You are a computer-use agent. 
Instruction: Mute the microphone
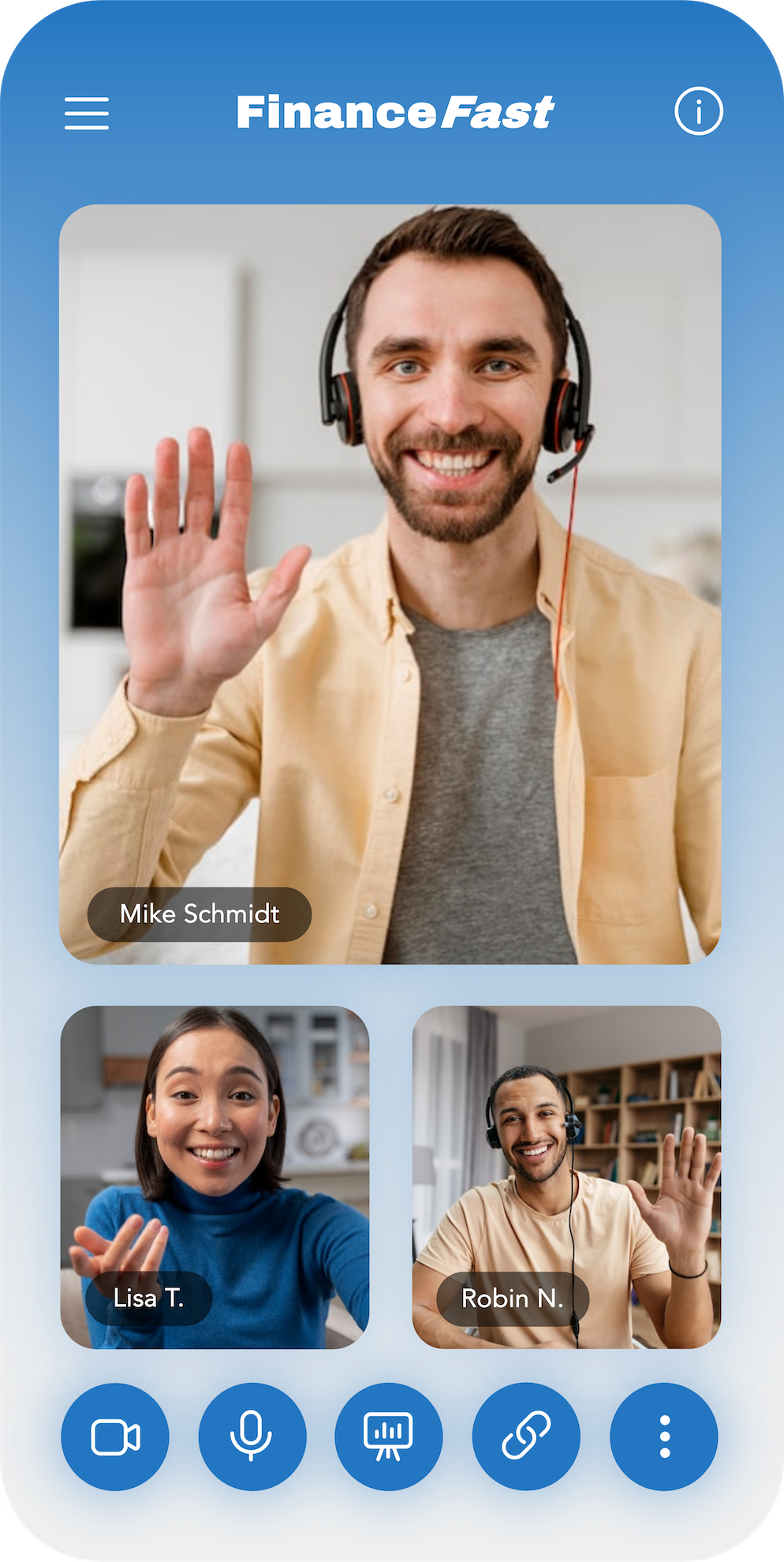pyautogui.click(x=252, y=1437)
